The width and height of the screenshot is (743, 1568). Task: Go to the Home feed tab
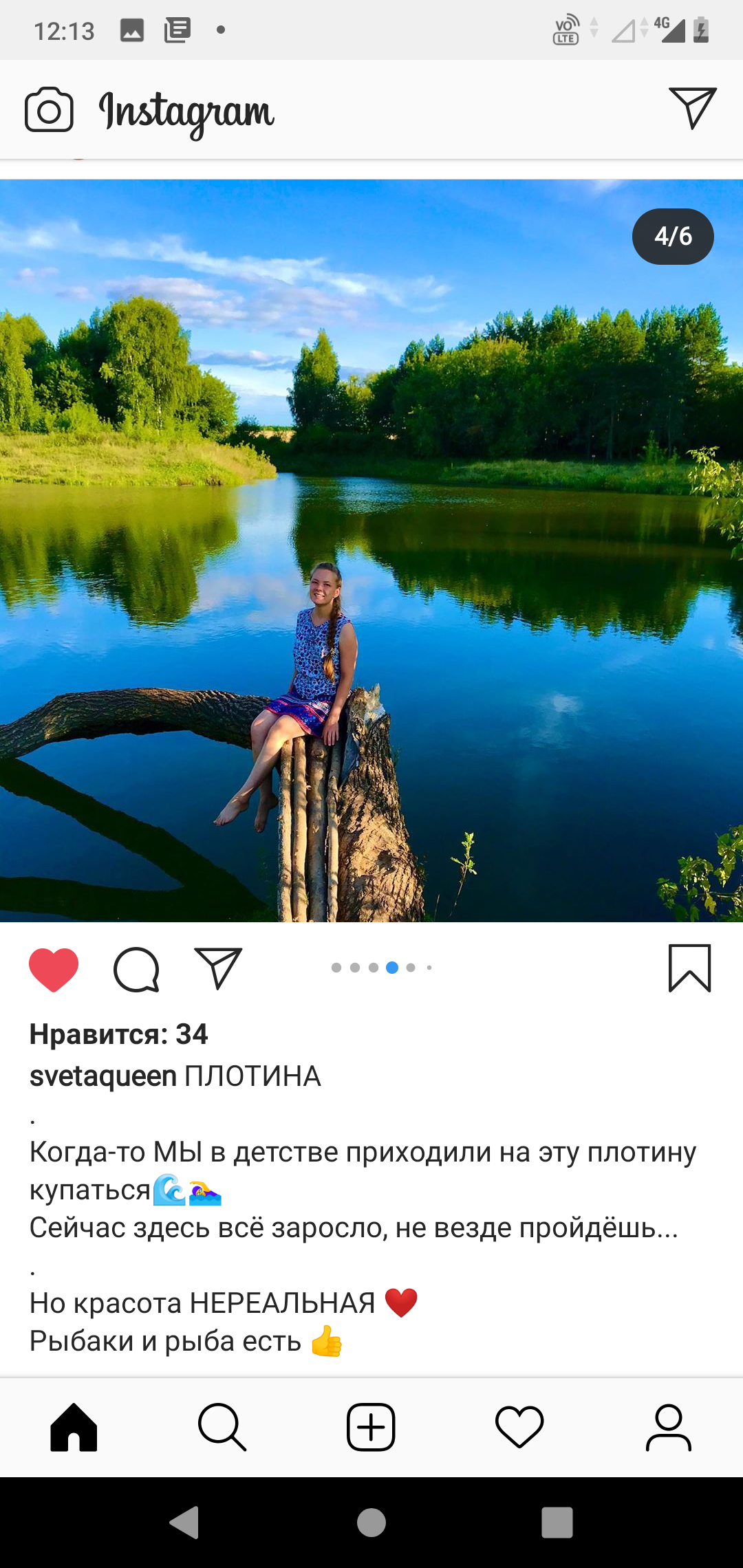pos(74,1428)
